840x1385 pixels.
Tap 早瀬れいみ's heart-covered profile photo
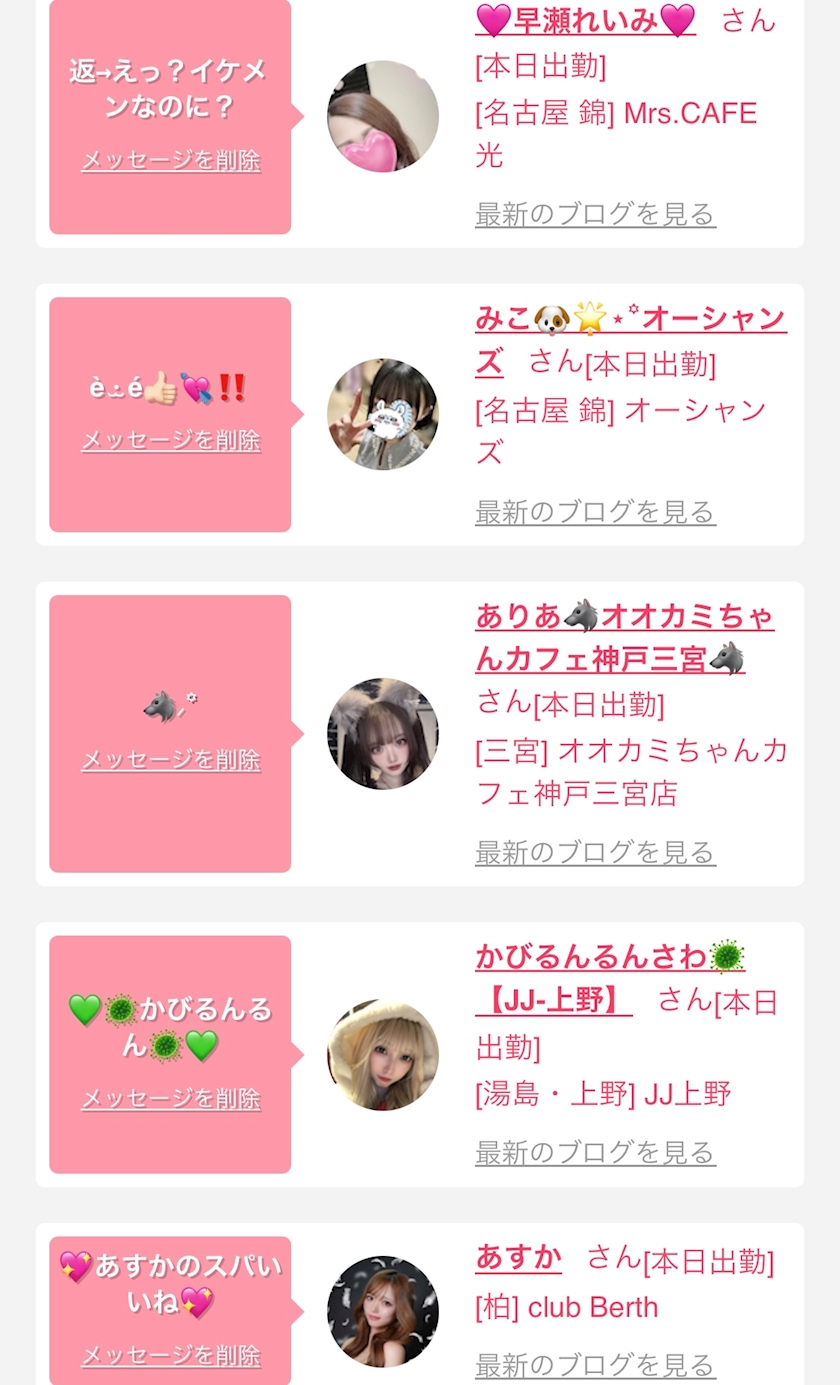383,116
